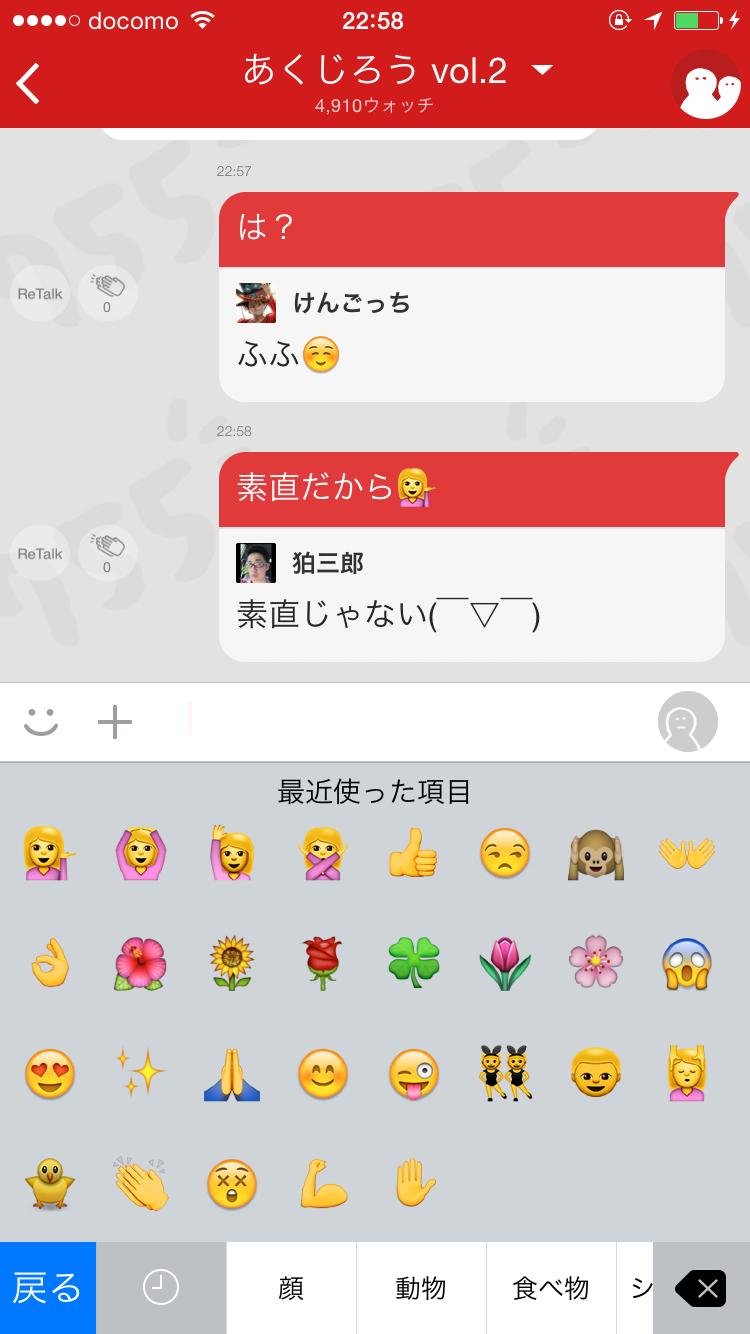The height and width of the screenshot is (1334, 750).
Task: Select the screaming face emoji
Action: (686, 963)
